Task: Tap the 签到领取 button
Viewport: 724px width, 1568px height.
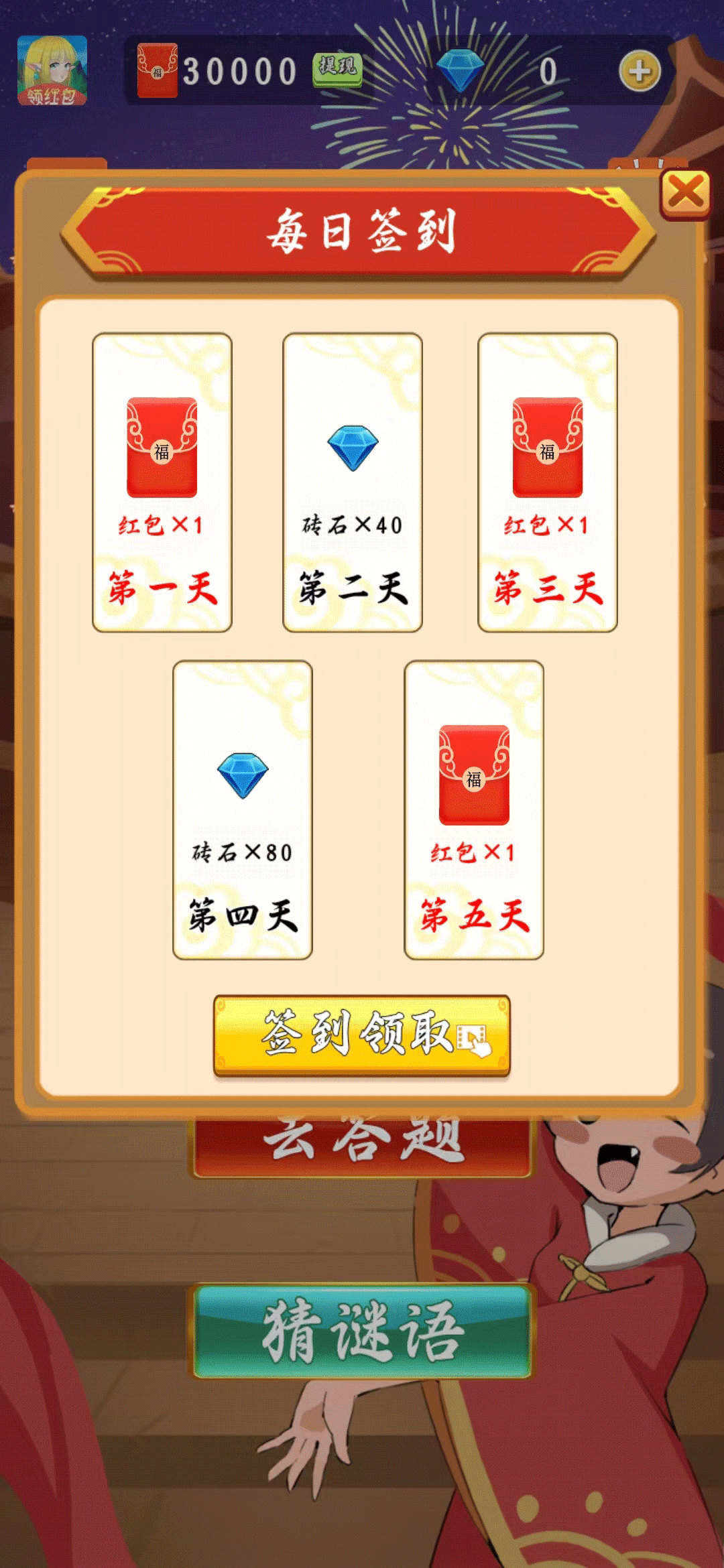Action: pyautogui.click(x=362, y=1035)
